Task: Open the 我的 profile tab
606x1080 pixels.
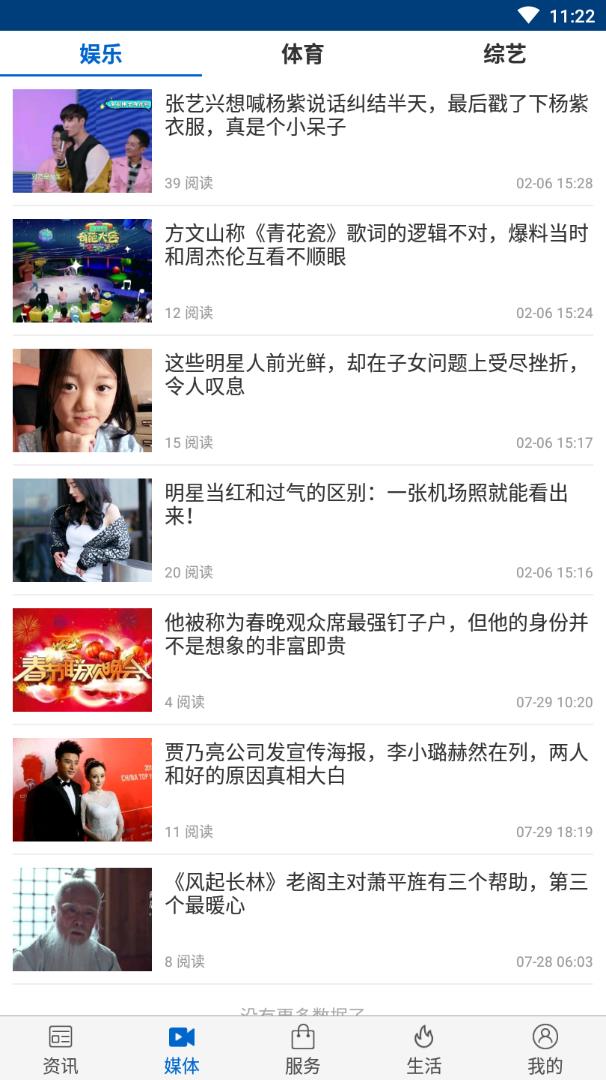Action: (x=545, y=1048)
